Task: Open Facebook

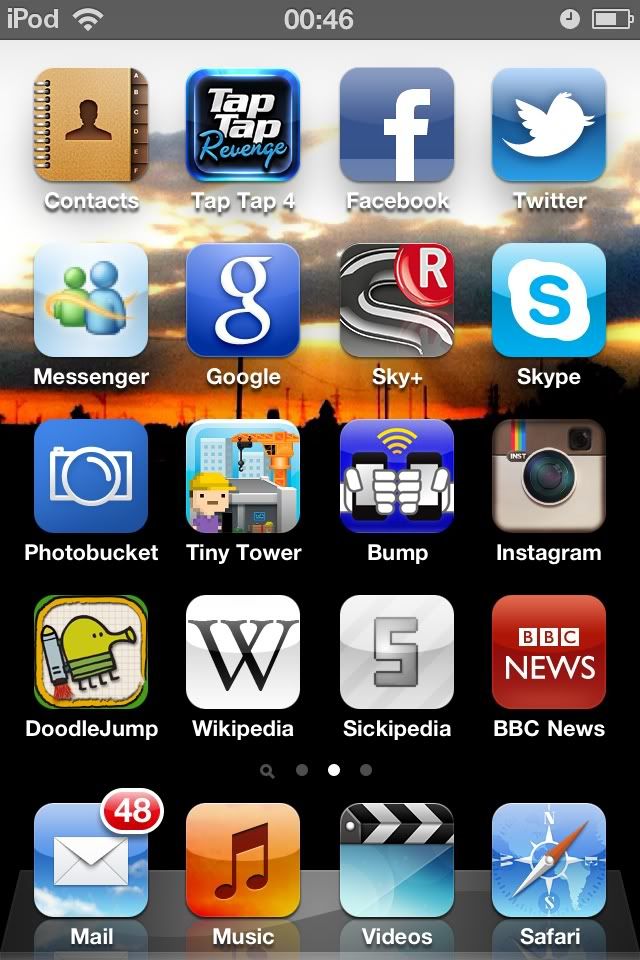Action: pos(397,125)
